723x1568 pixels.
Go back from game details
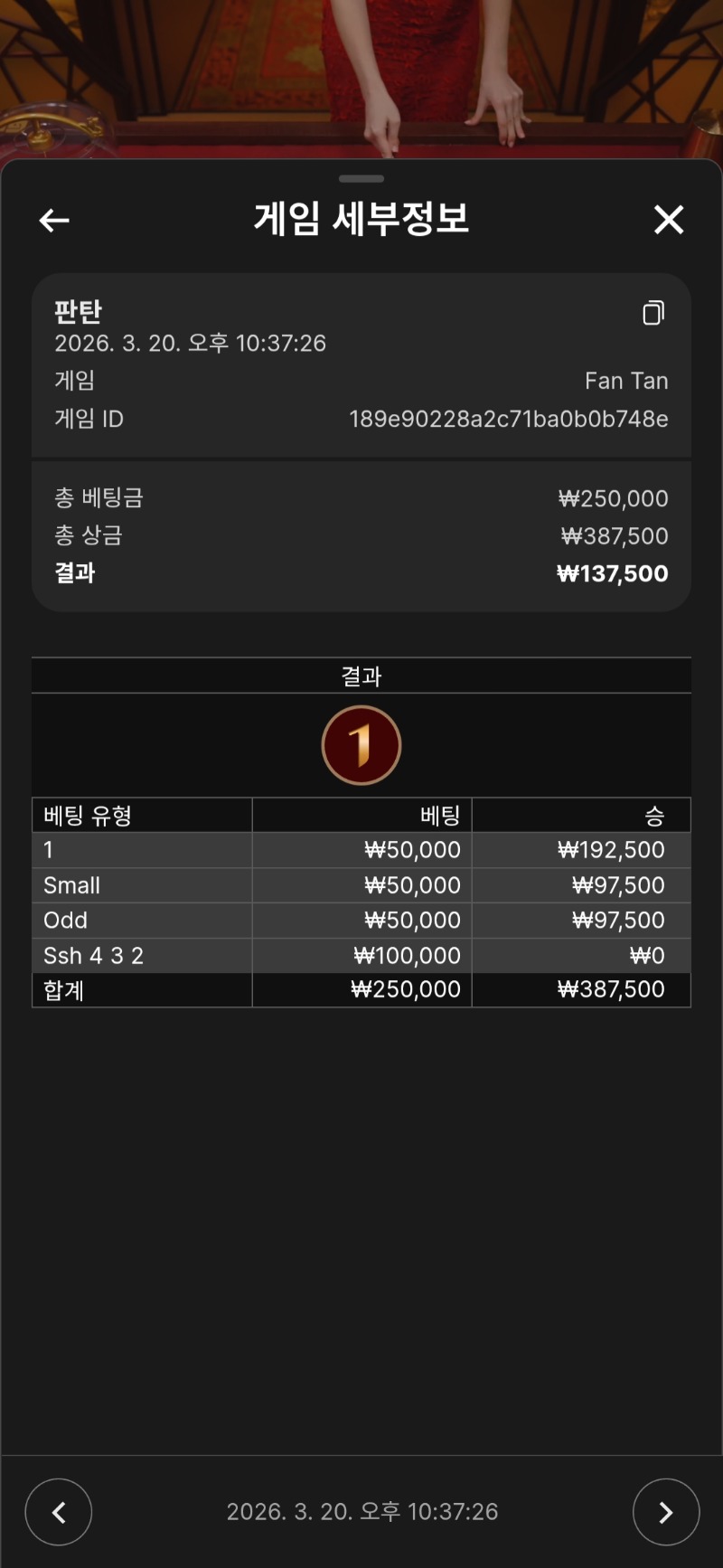pyautogui.click(x=54, y=220)
